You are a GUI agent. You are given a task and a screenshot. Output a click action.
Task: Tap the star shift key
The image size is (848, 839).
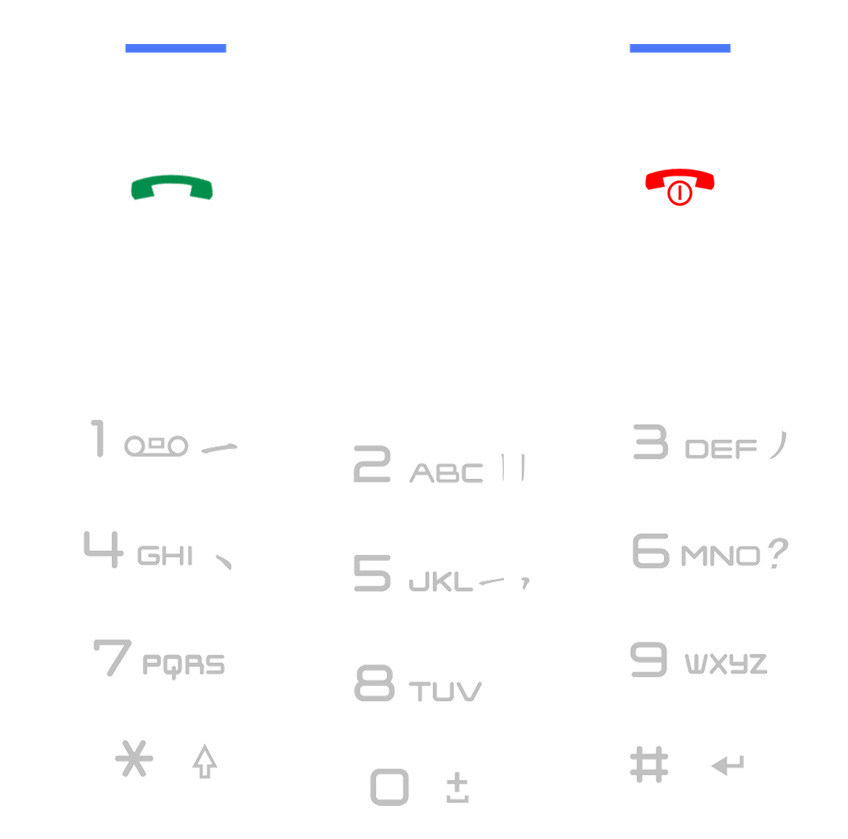pyautogui.click(x=164, y=762)
